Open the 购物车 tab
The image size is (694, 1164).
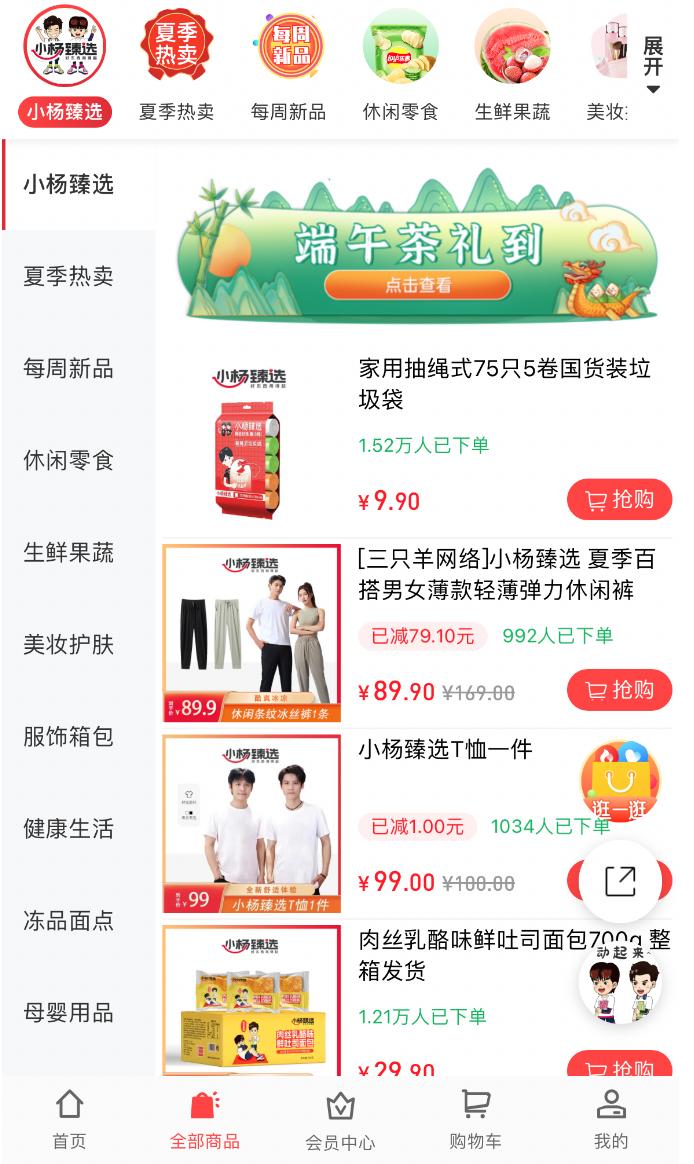475,1119
